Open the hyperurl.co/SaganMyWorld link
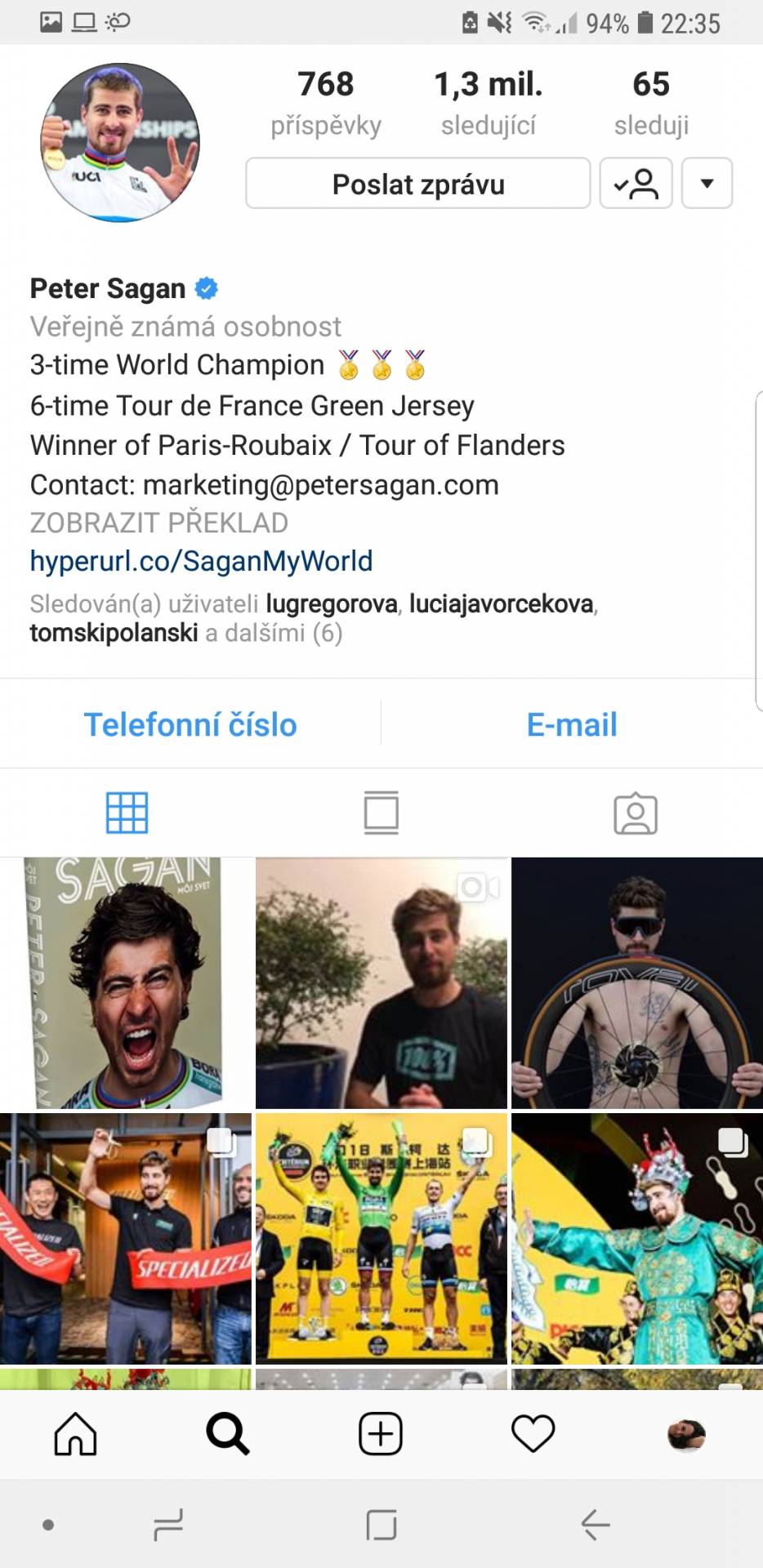This screenshot has height=1568, width=763. tap(201, 561)
